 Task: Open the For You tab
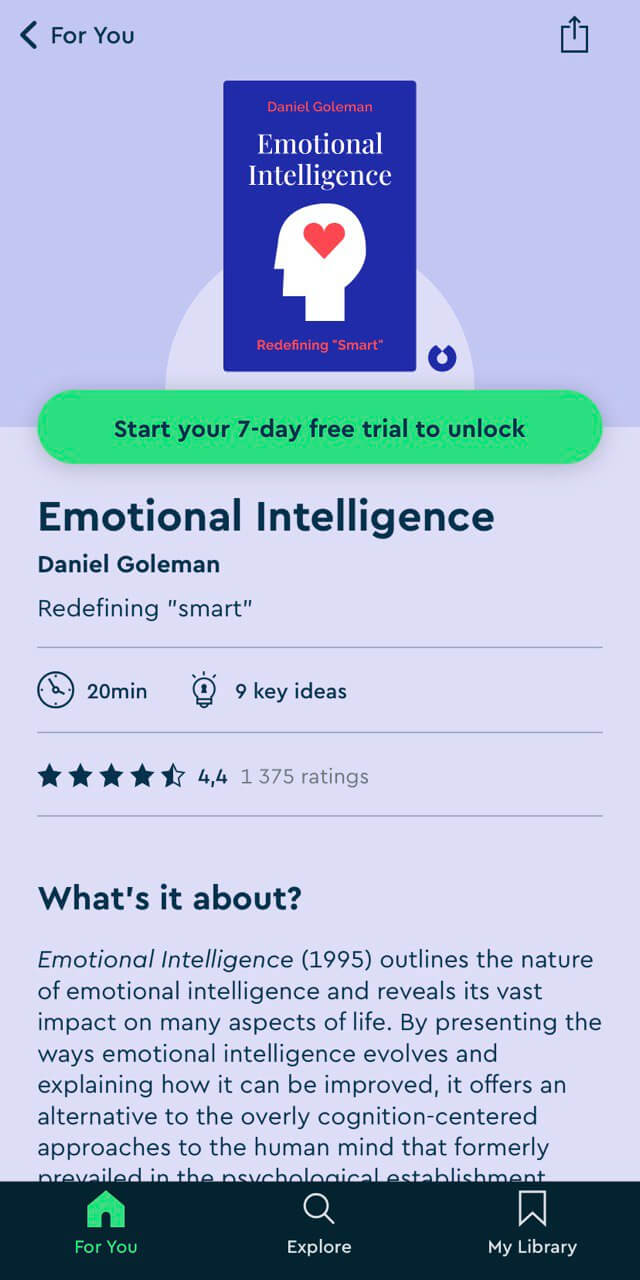[x=106, y=1226]
